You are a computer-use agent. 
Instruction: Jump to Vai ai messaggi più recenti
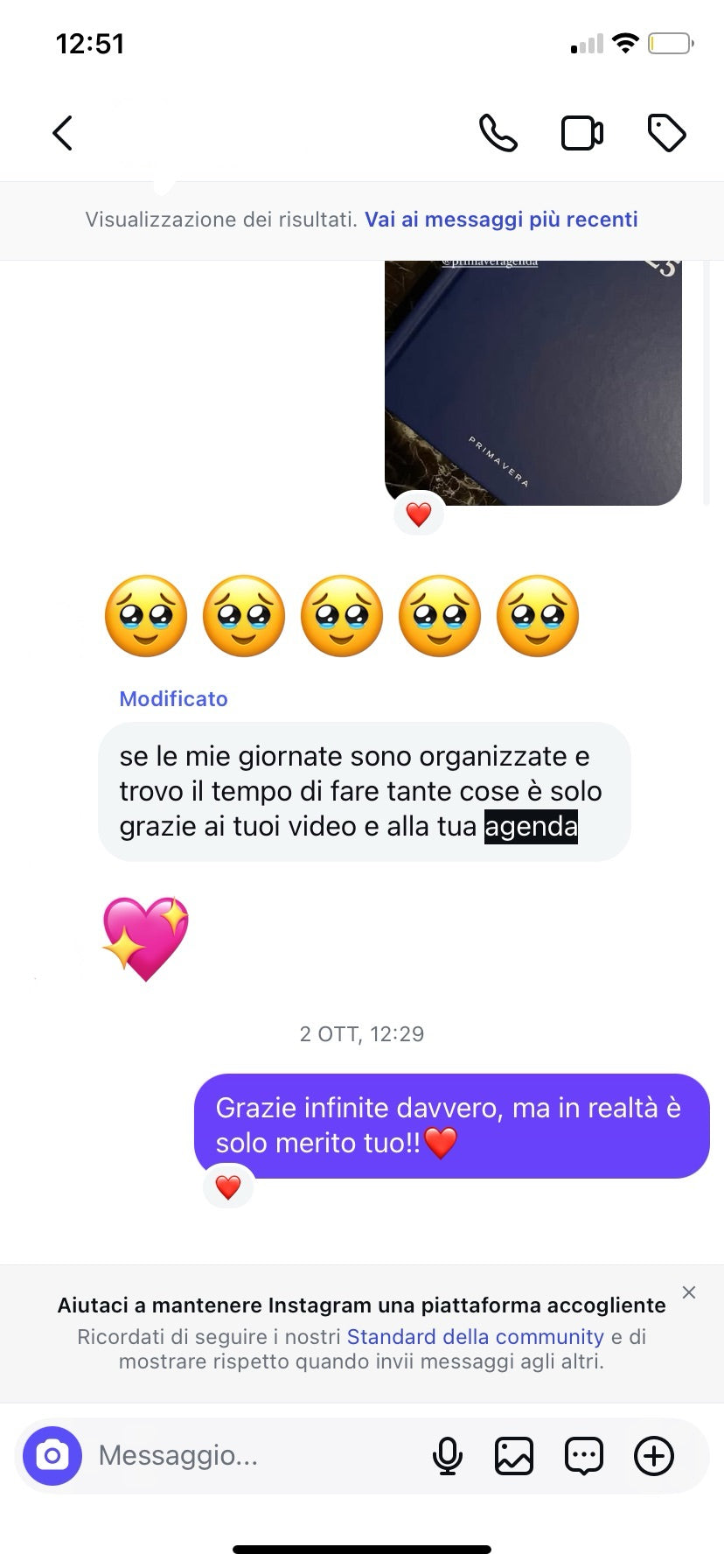tap(501, 220)
